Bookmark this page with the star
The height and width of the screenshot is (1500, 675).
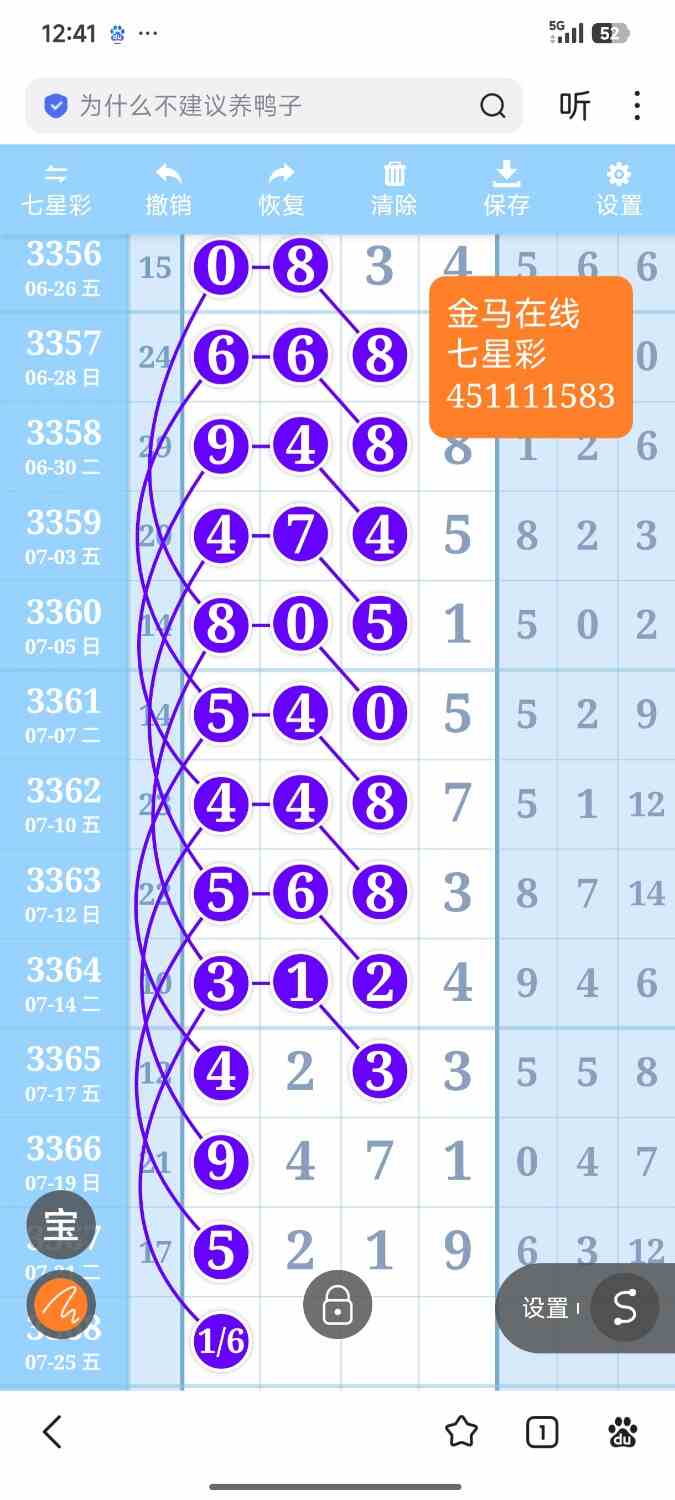point(461,1432)
